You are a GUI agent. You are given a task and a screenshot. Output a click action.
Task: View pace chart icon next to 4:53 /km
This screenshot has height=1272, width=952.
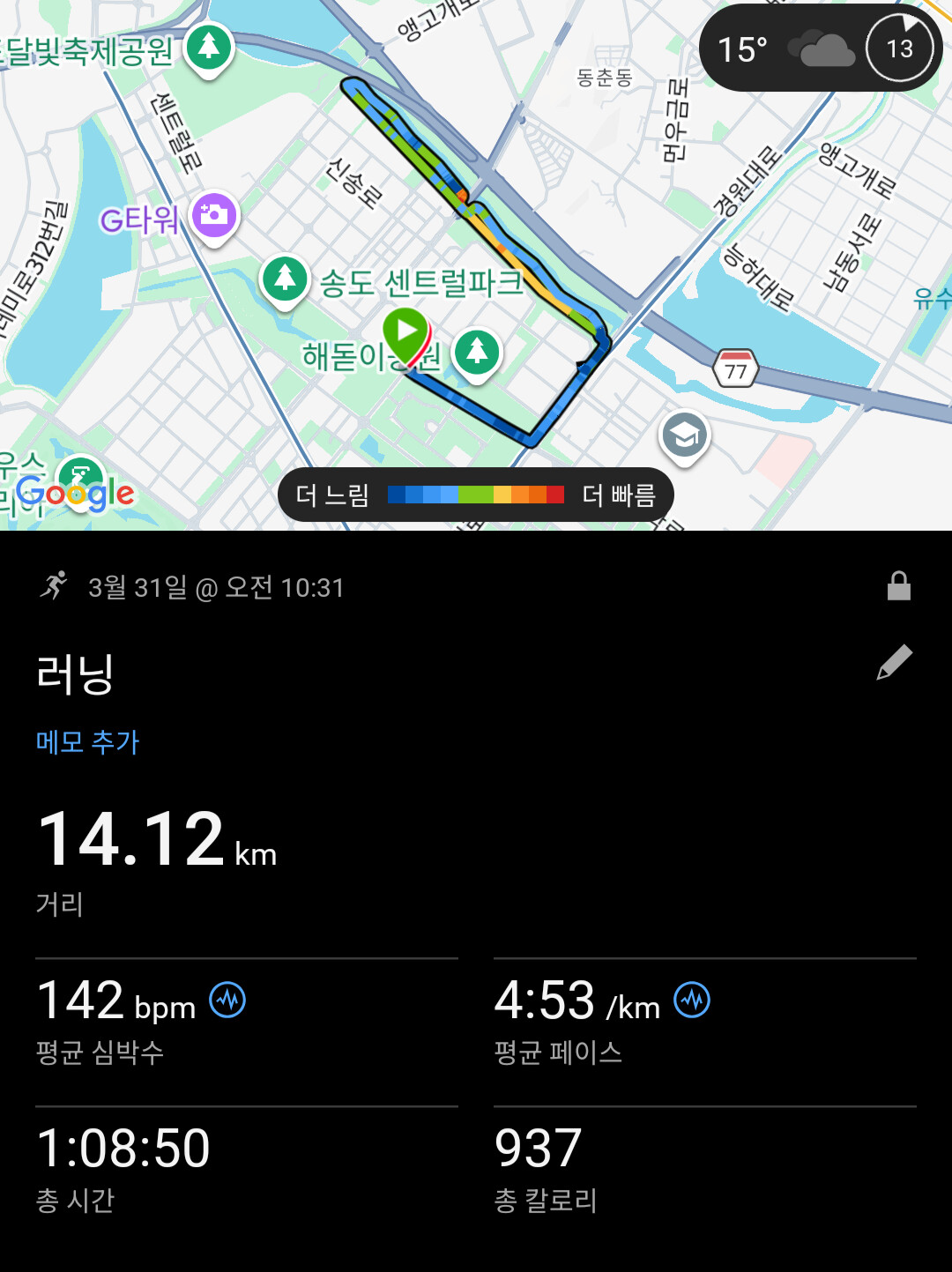click(x=692, y=1000)
